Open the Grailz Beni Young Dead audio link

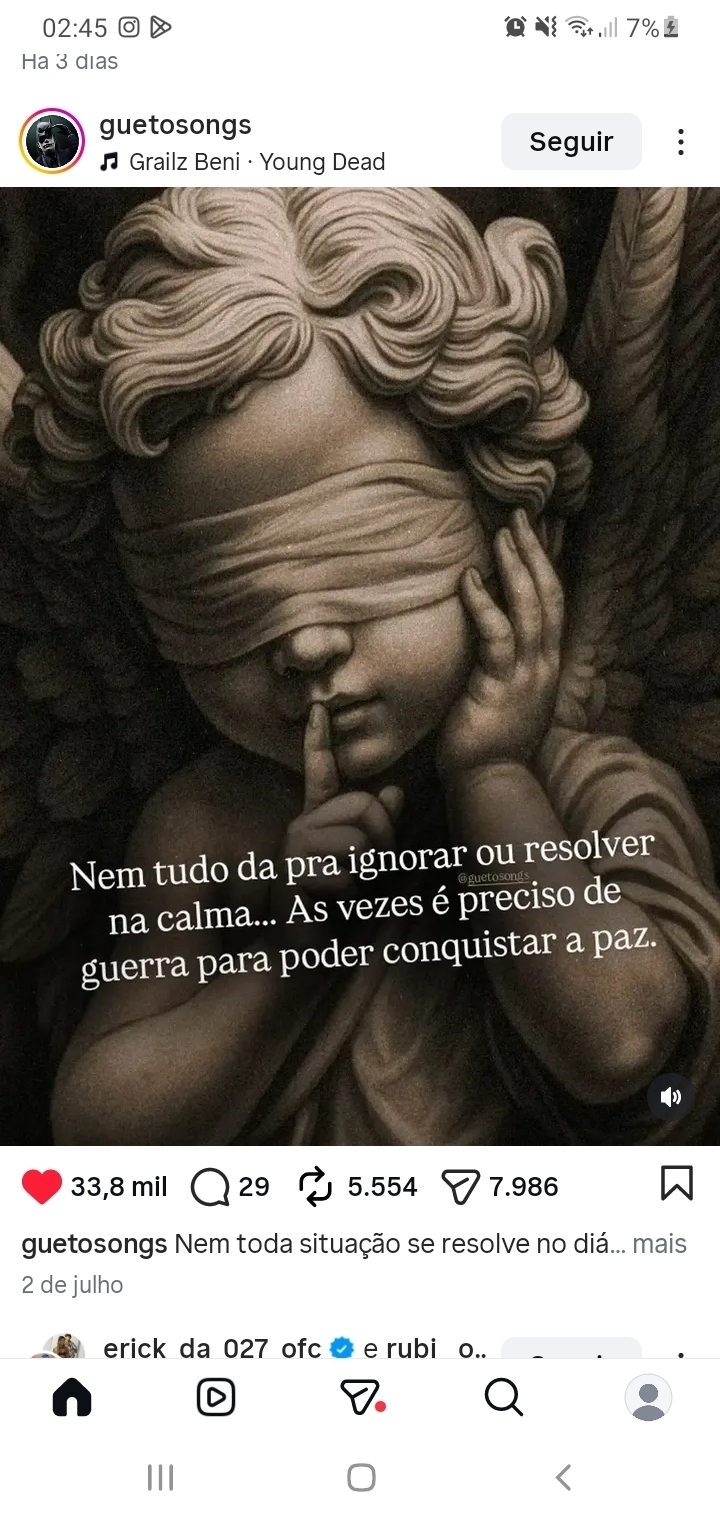coord(243,162)
